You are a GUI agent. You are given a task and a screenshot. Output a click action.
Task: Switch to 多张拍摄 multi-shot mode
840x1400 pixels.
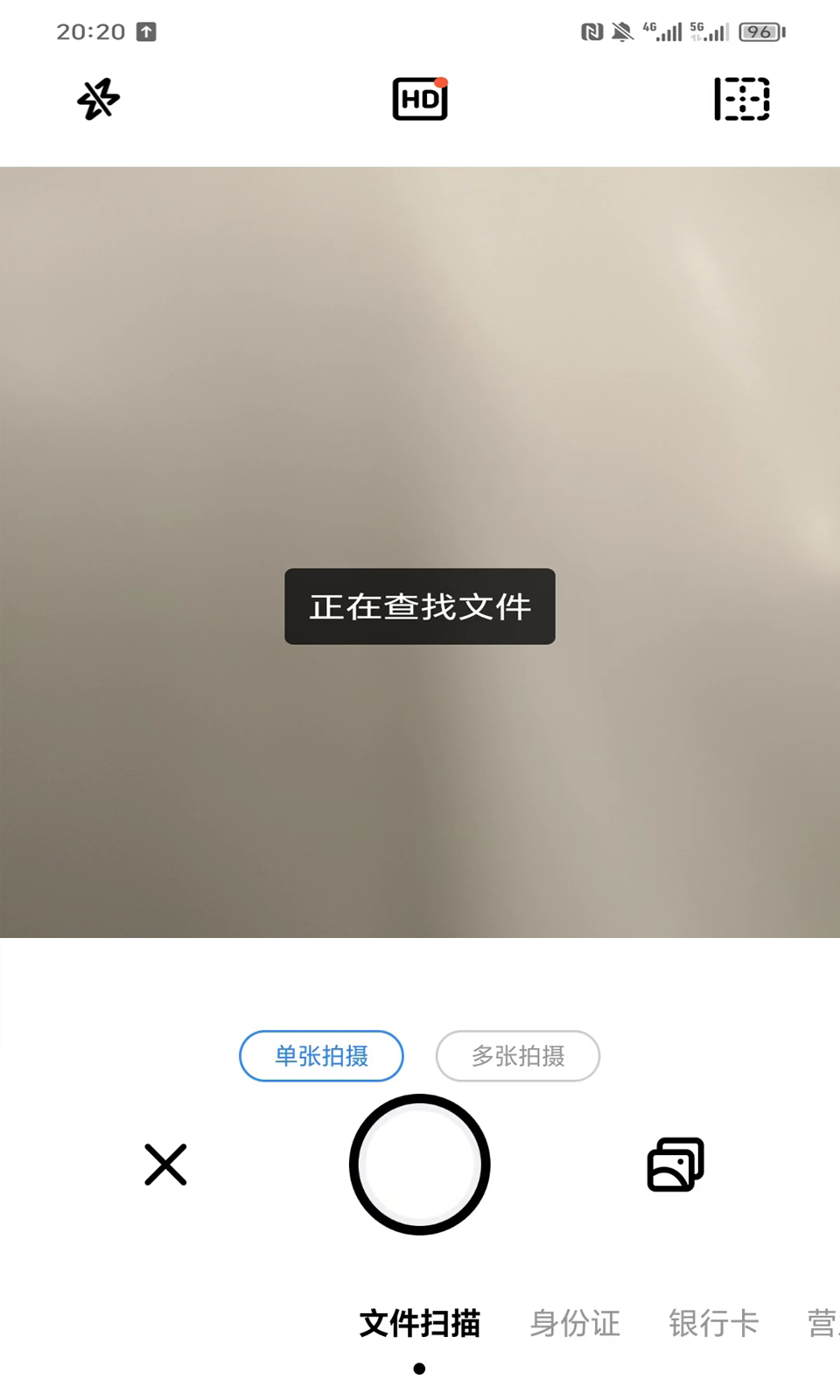click(x=518, y=1056)
